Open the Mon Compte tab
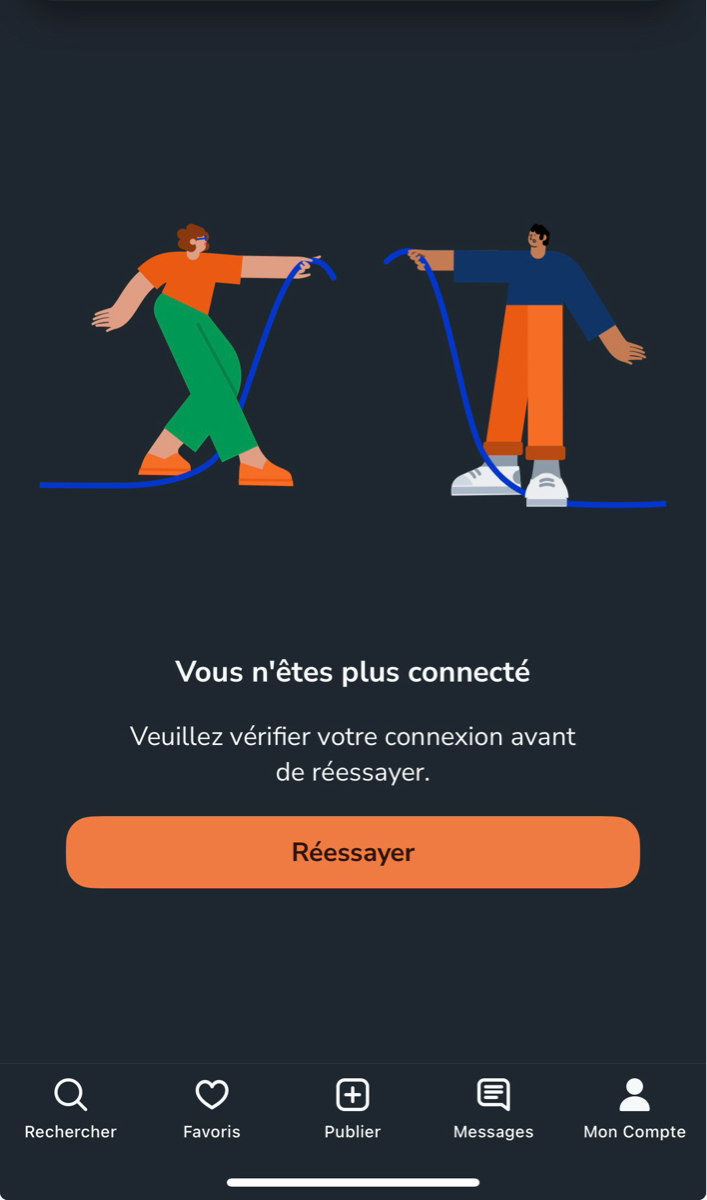 pos(634,1108)
